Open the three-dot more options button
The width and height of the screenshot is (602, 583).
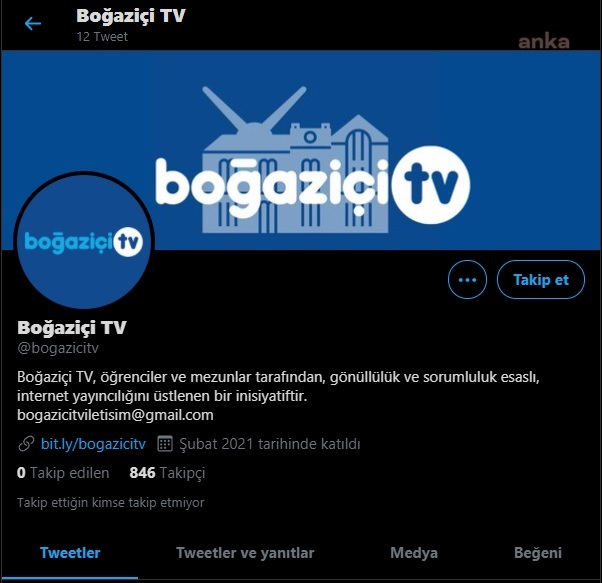point(466,280)
